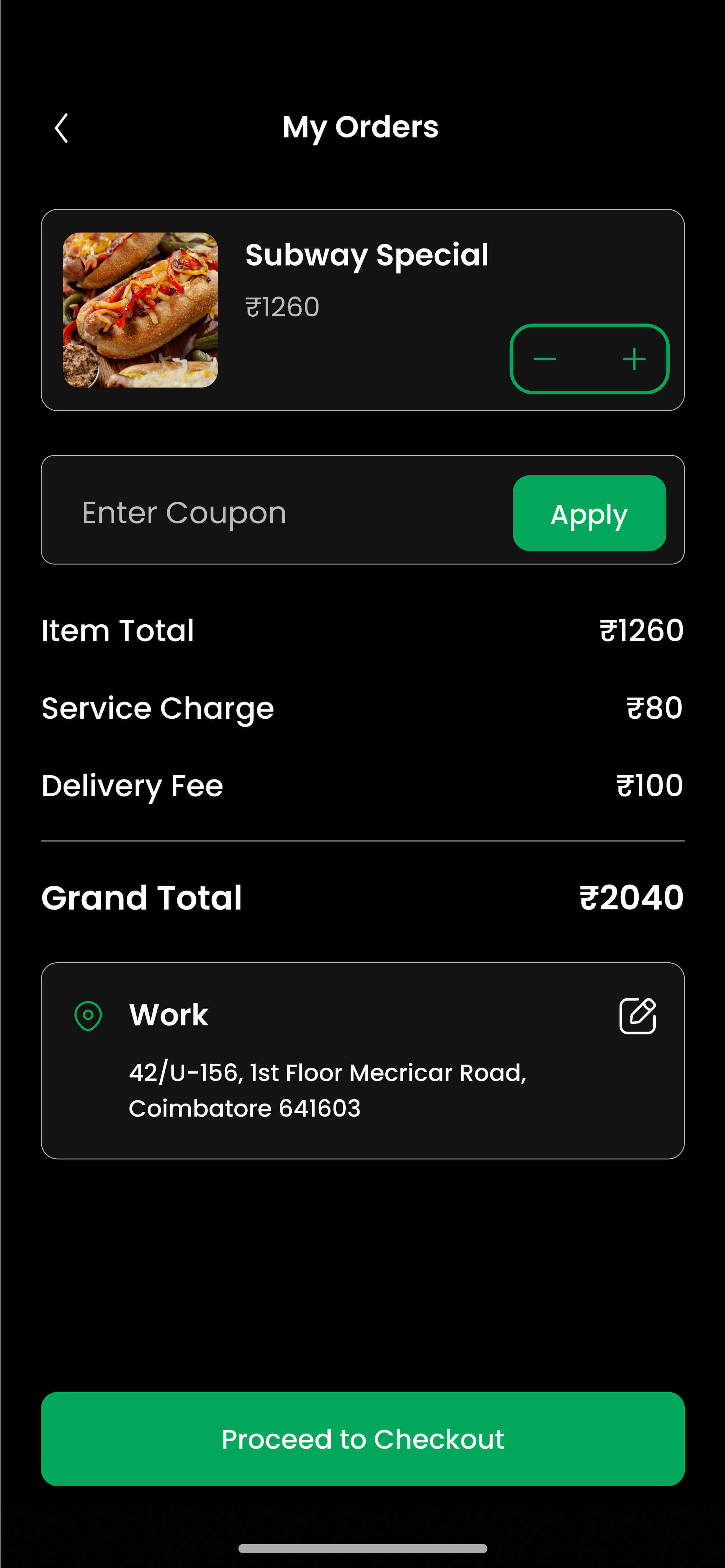Apply the coupon code
725x1568 pixels.
pos(588,513)
